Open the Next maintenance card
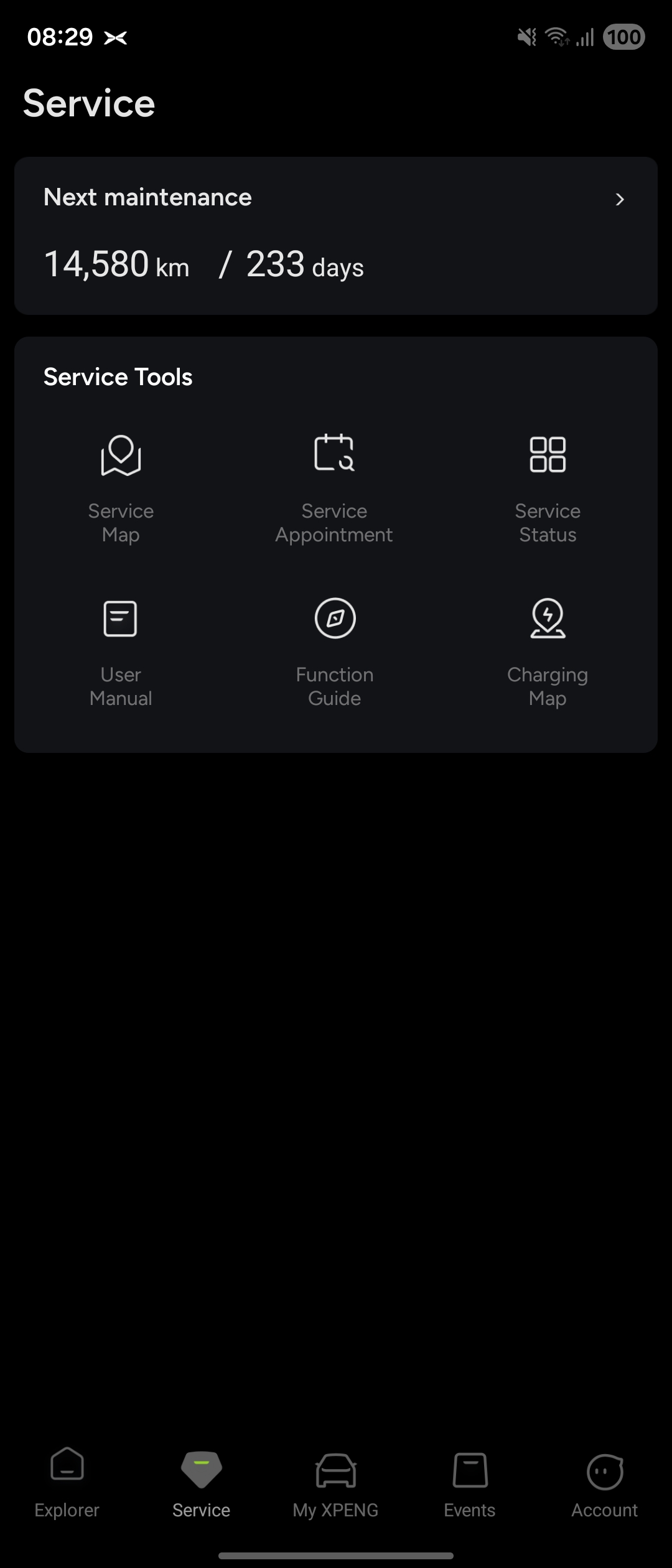This screenshot has height=1568, width=672. [336, 235]
